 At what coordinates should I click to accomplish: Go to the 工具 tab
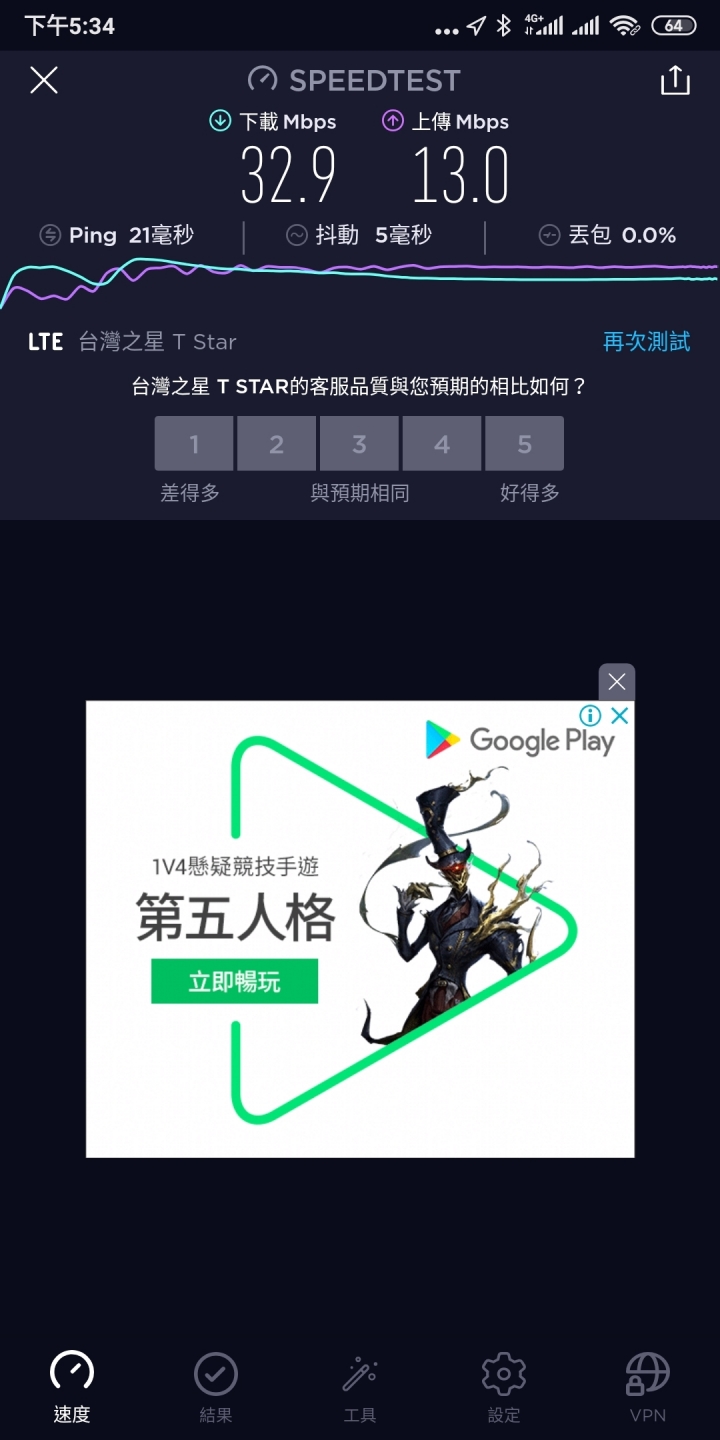pos(360,1386)
